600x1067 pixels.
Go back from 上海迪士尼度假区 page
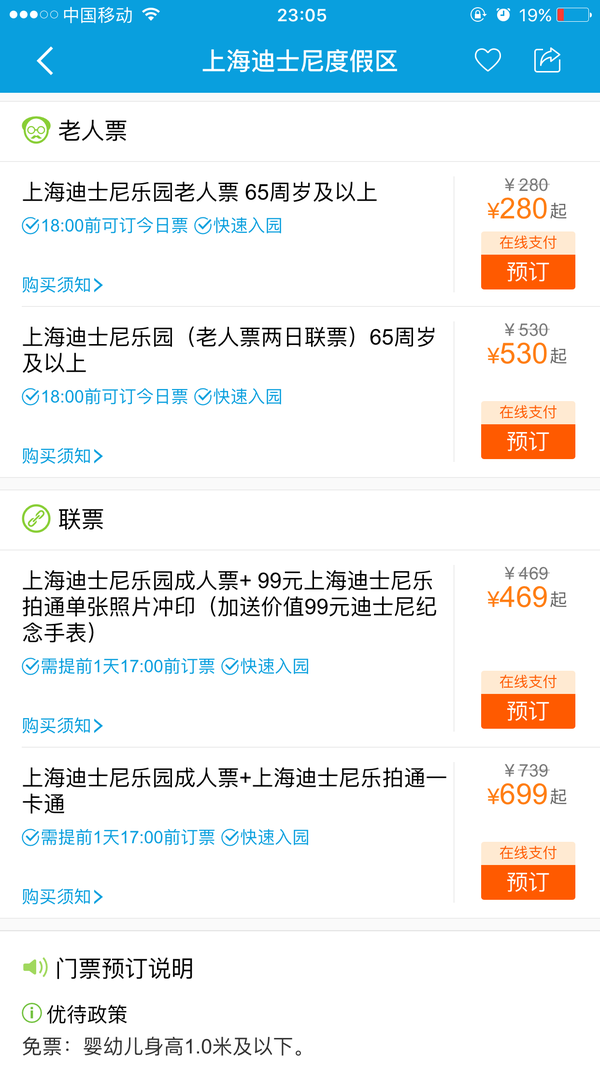tap(45, 61)
